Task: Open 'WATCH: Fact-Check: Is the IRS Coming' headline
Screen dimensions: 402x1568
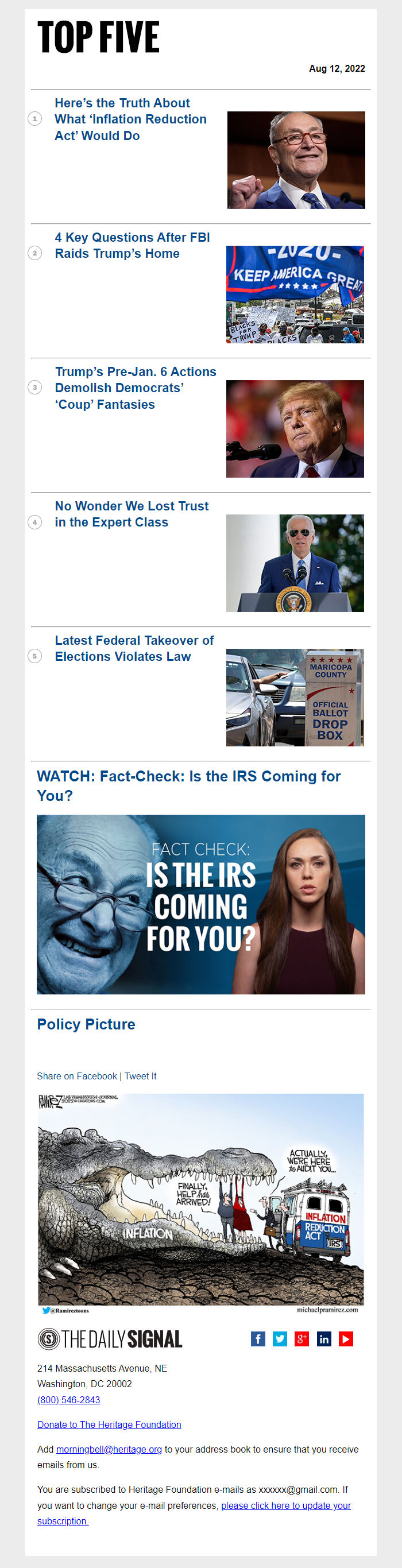Action: pos(188,785)
